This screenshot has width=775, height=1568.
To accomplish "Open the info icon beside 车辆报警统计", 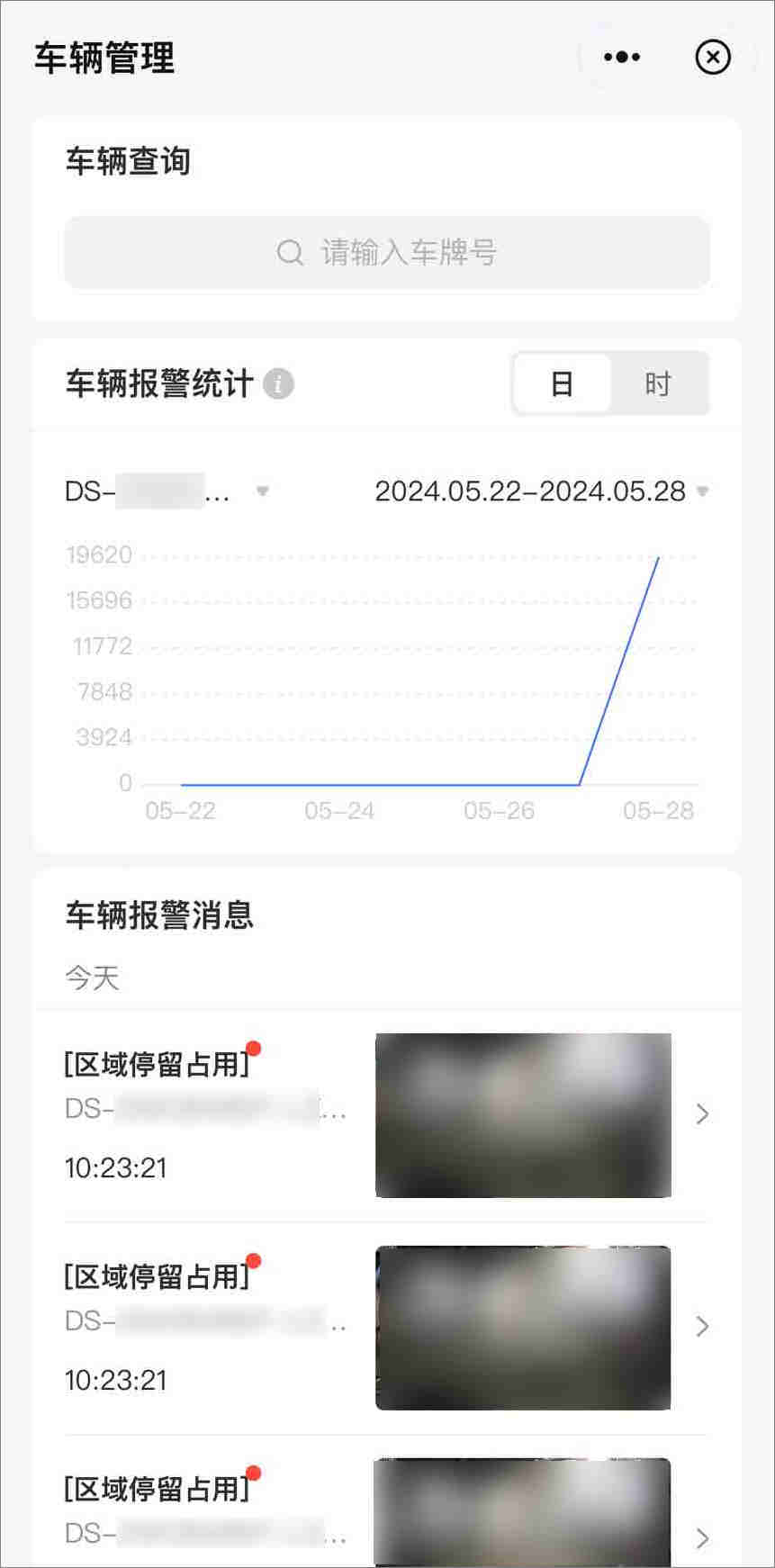I will tap(278, 384).
